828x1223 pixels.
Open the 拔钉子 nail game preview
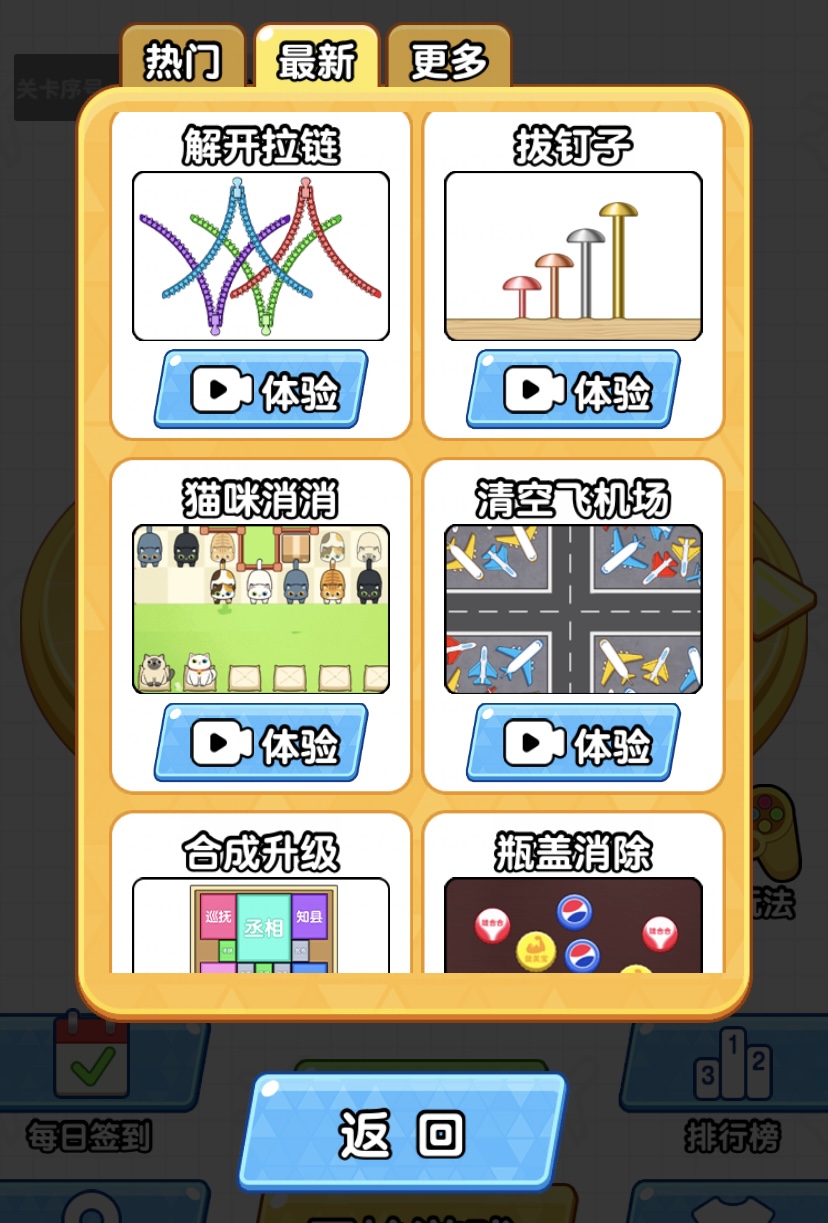[573, 256]
